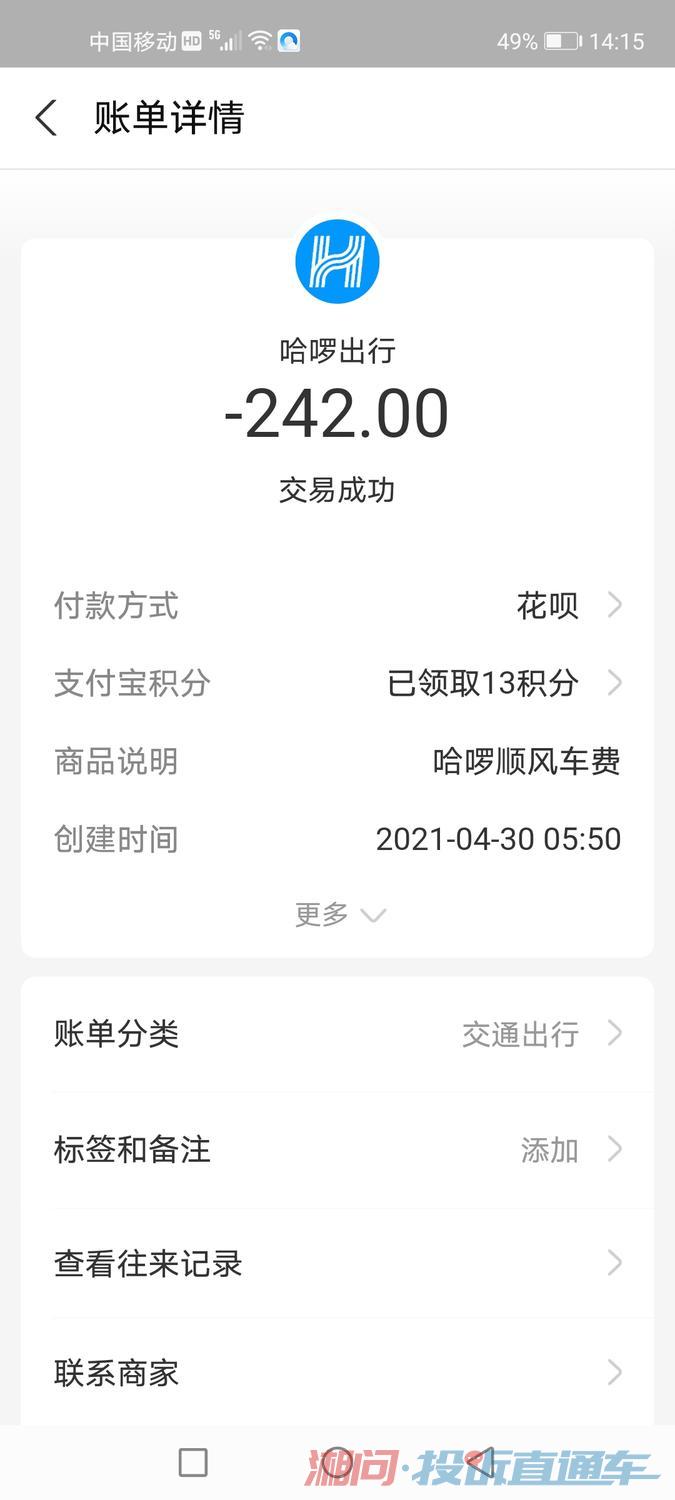
Task: Open 查看往来记录
Action: [x=337, y=1263]
